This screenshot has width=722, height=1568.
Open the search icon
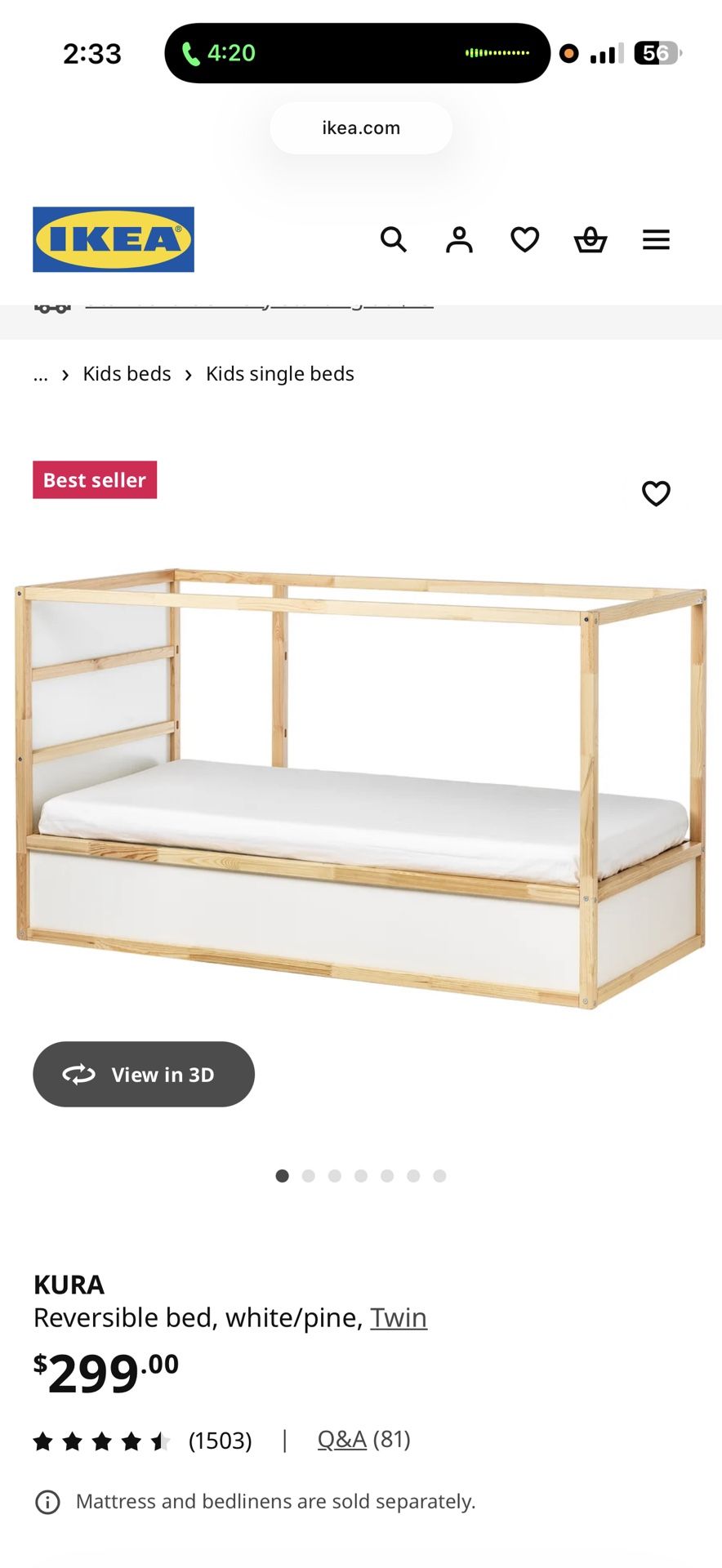394,239
